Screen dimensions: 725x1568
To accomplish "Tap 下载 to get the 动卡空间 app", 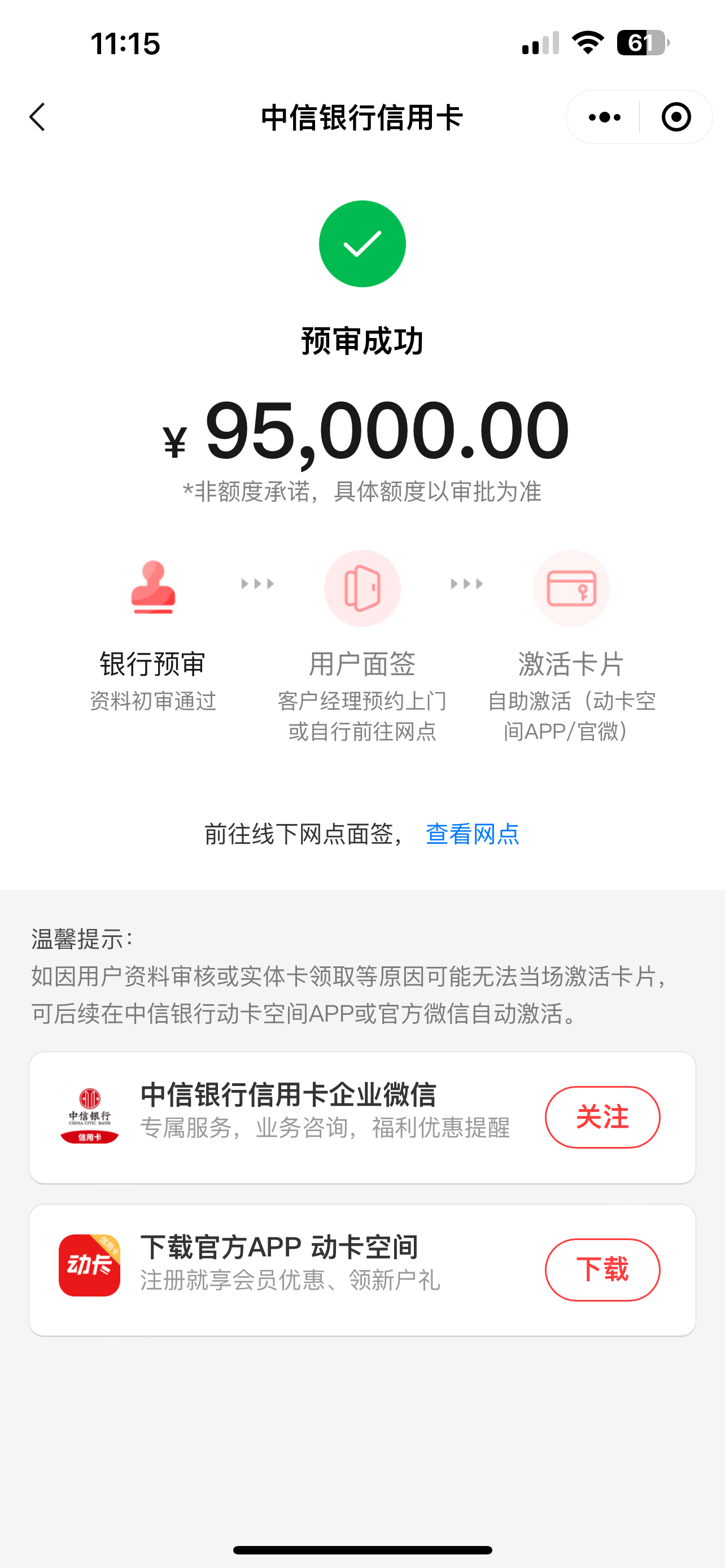I will 602,1269.
